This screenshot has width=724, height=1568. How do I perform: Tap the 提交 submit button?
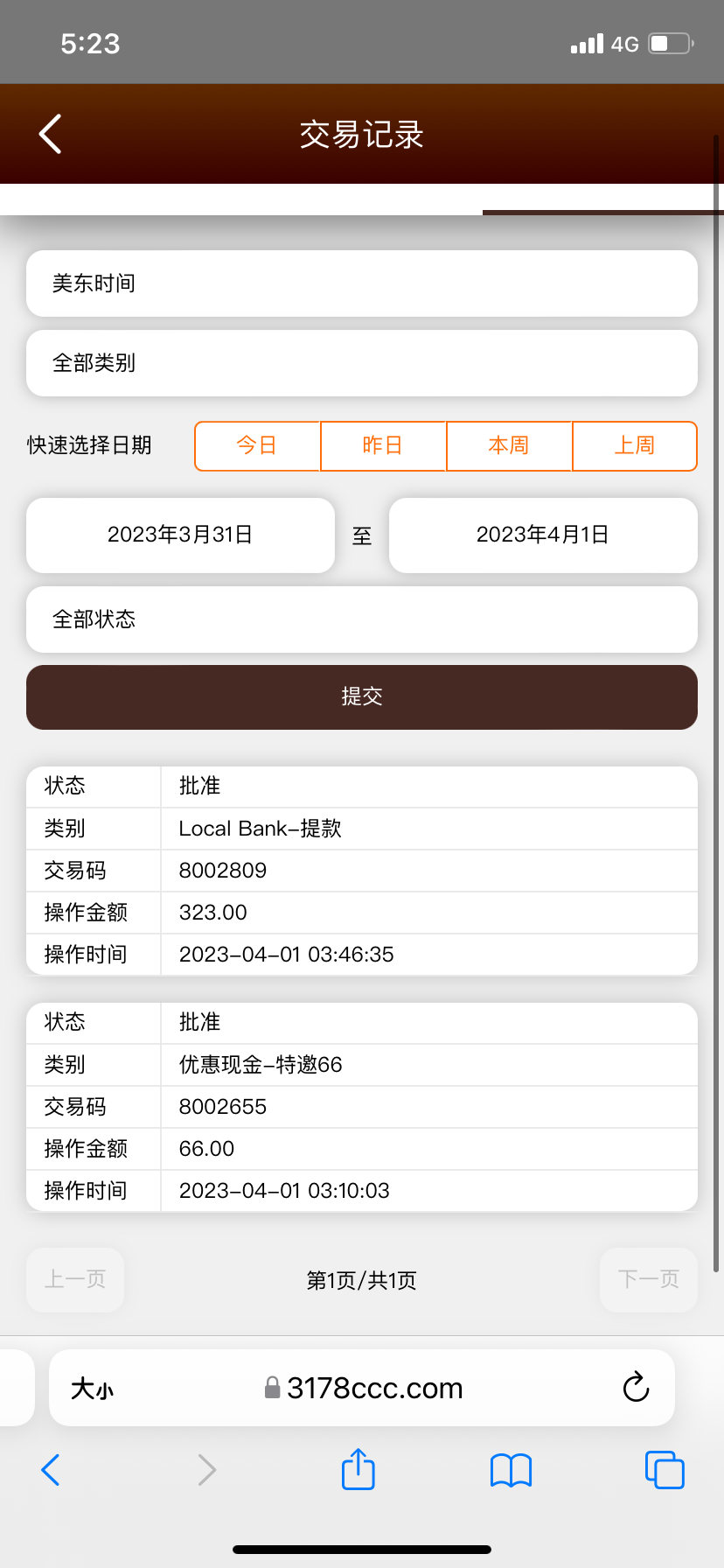point(362,696)
